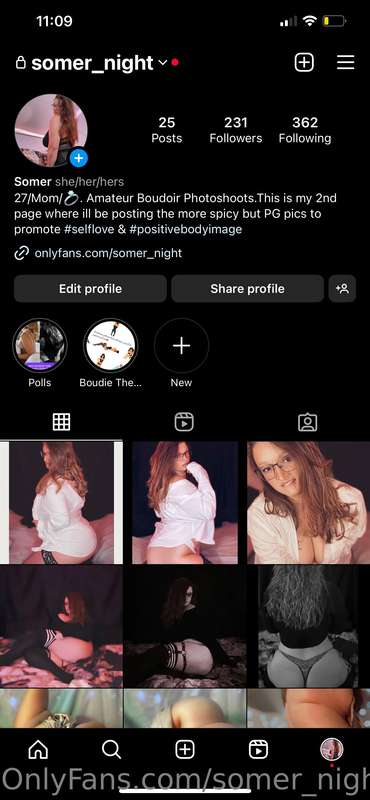Expand the somer_night account switcher
Viewport: 370px width, 800px height.
click(162, 63)
